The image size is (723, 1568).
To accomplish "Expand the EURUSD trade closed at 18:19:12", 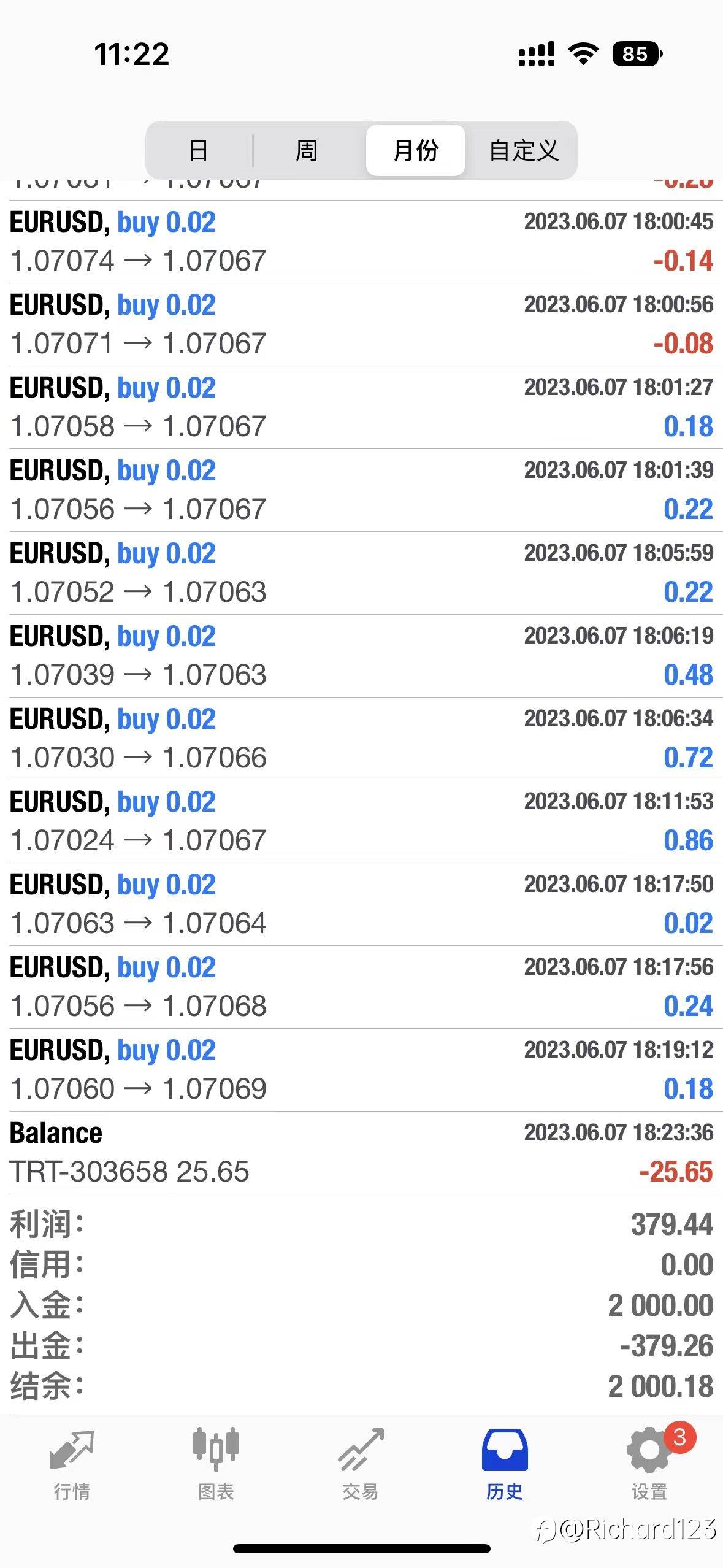I will click(x=361, y=1070).
